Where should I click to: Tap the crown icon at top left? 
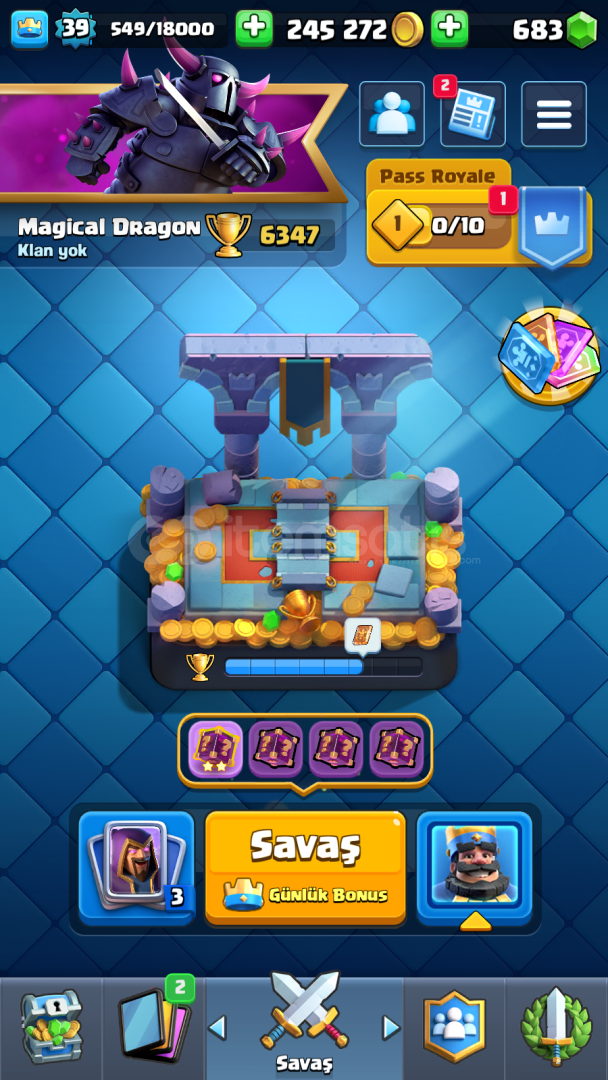pos(30,29)
